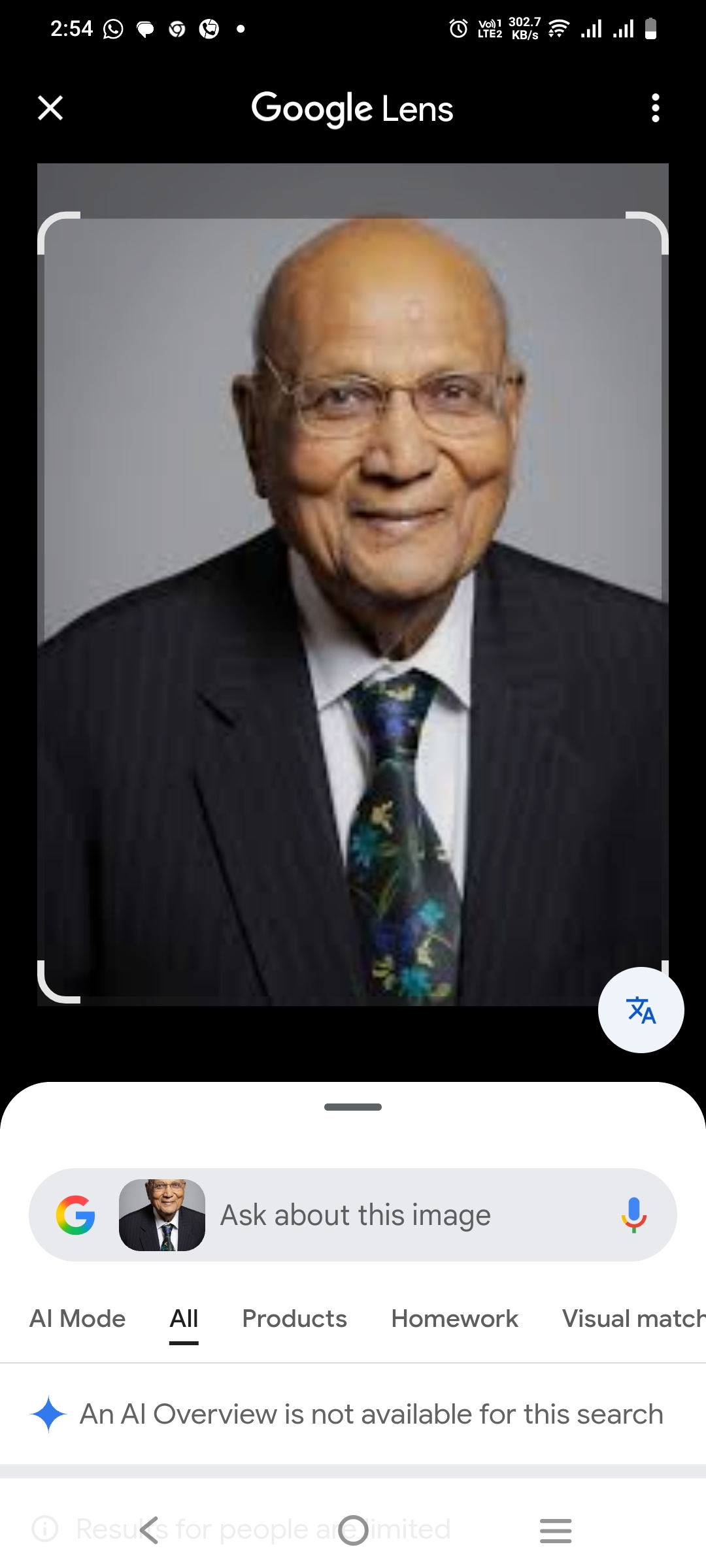Viewport: 706px width, 1568px height.
Task: Open recent apps from the navigation bar
Action: tap(556, 1530)
